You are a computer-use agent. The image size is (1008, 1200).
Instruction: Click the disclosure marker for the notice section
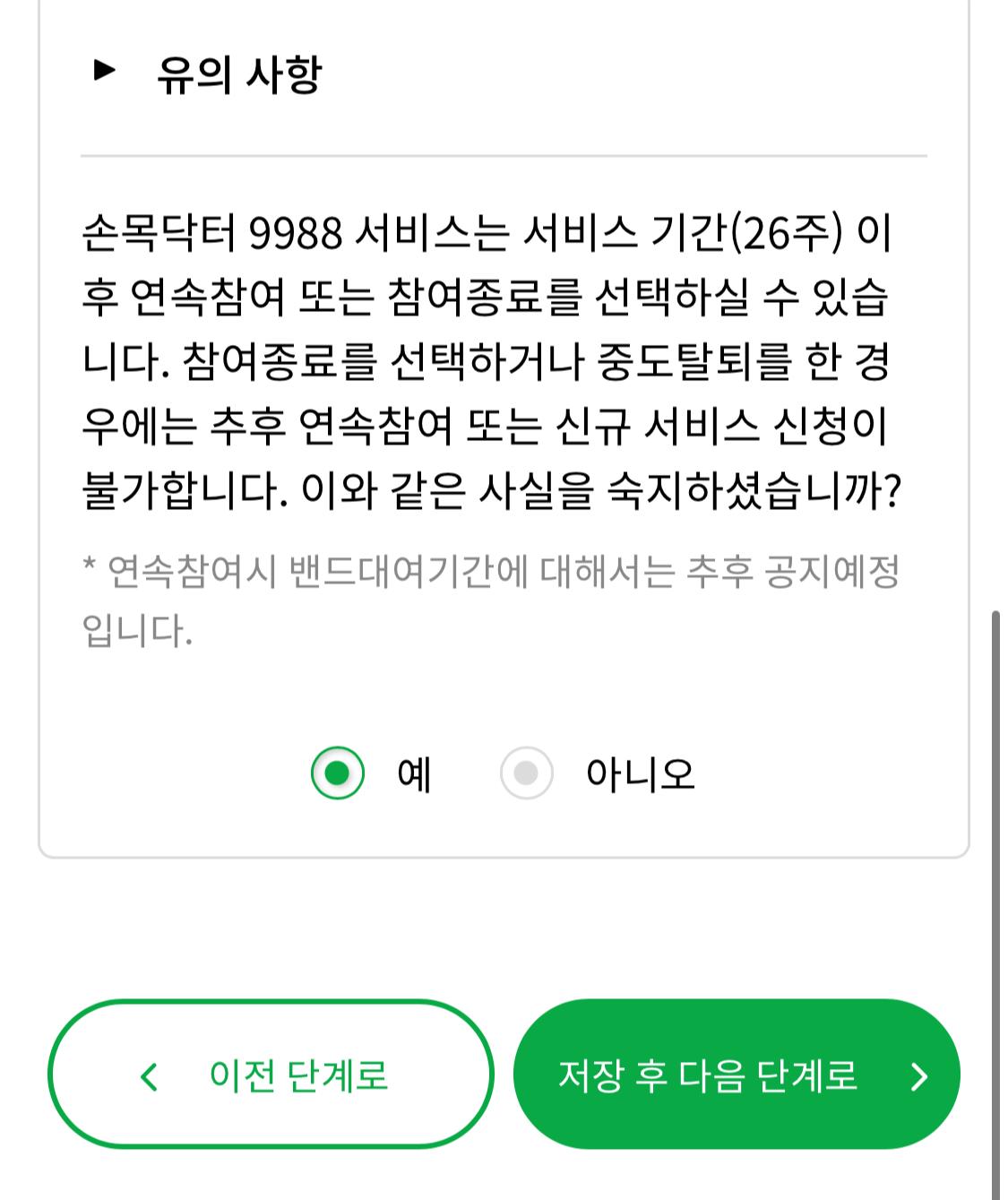tap(105, 70)
